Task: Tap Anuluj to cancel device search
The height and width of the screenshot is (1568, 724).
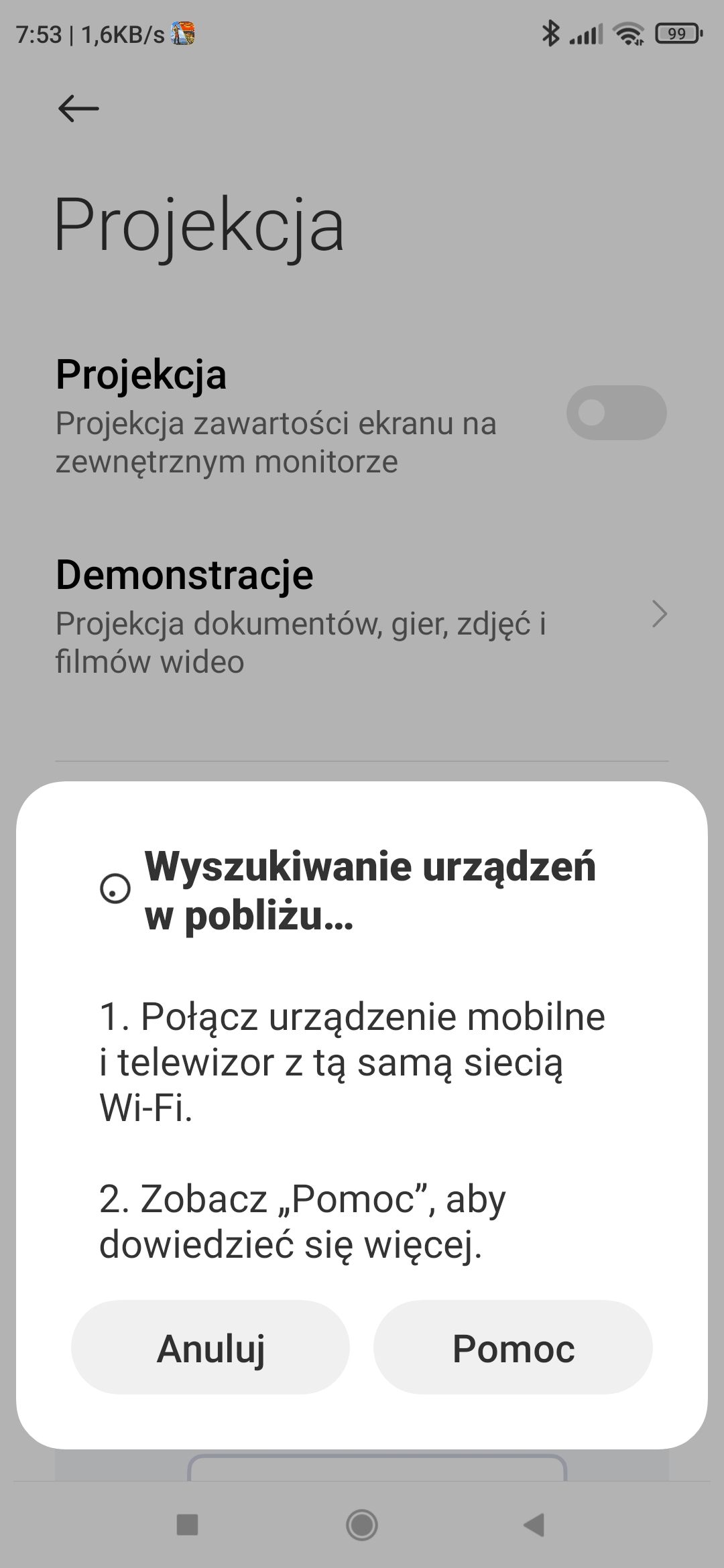Action: (x=210, y=1348)
